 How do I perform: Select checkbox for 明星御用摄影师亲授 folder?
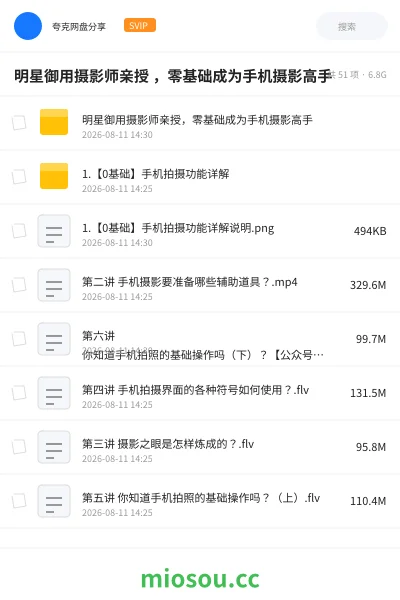tap(19, 123)
